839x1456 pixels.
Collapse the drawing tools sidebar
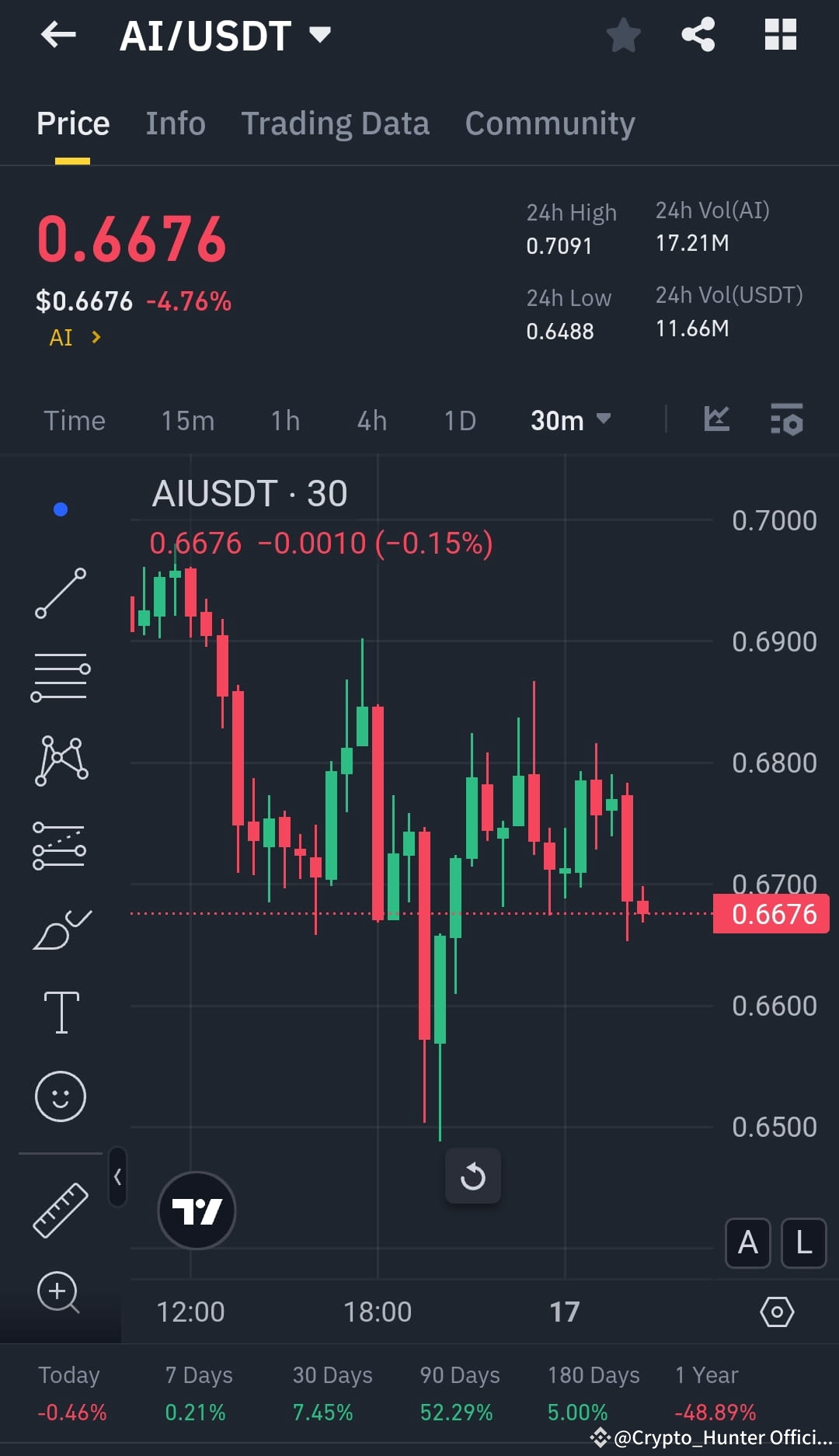[118, 1178]
